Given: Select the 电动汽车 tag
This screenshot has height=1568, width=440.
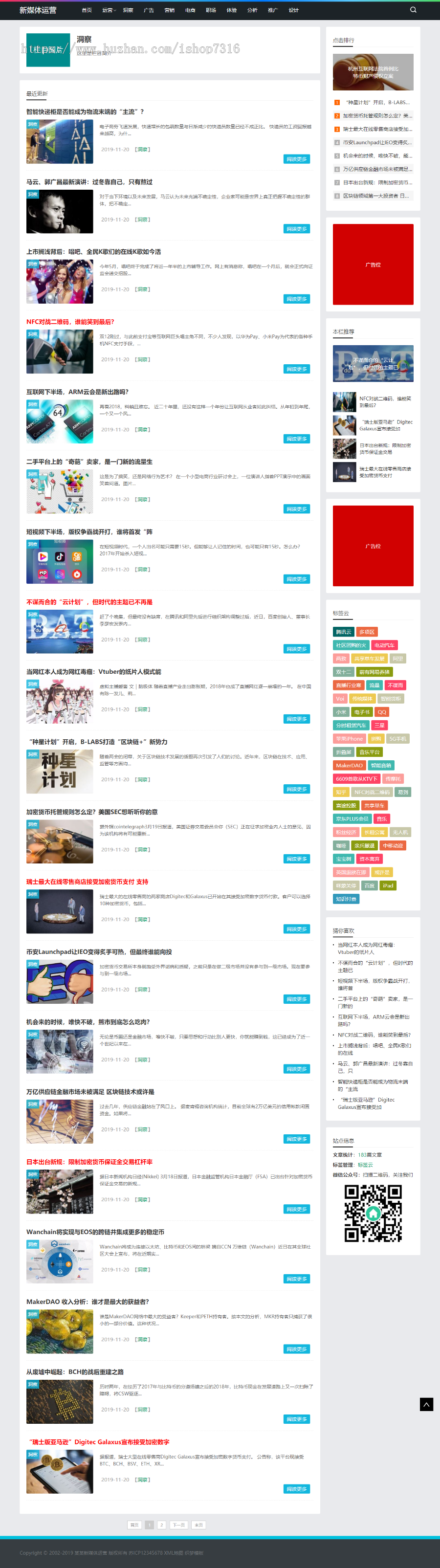Looking at the screenshot, I should pyautogui.click(x=384, y=645).
